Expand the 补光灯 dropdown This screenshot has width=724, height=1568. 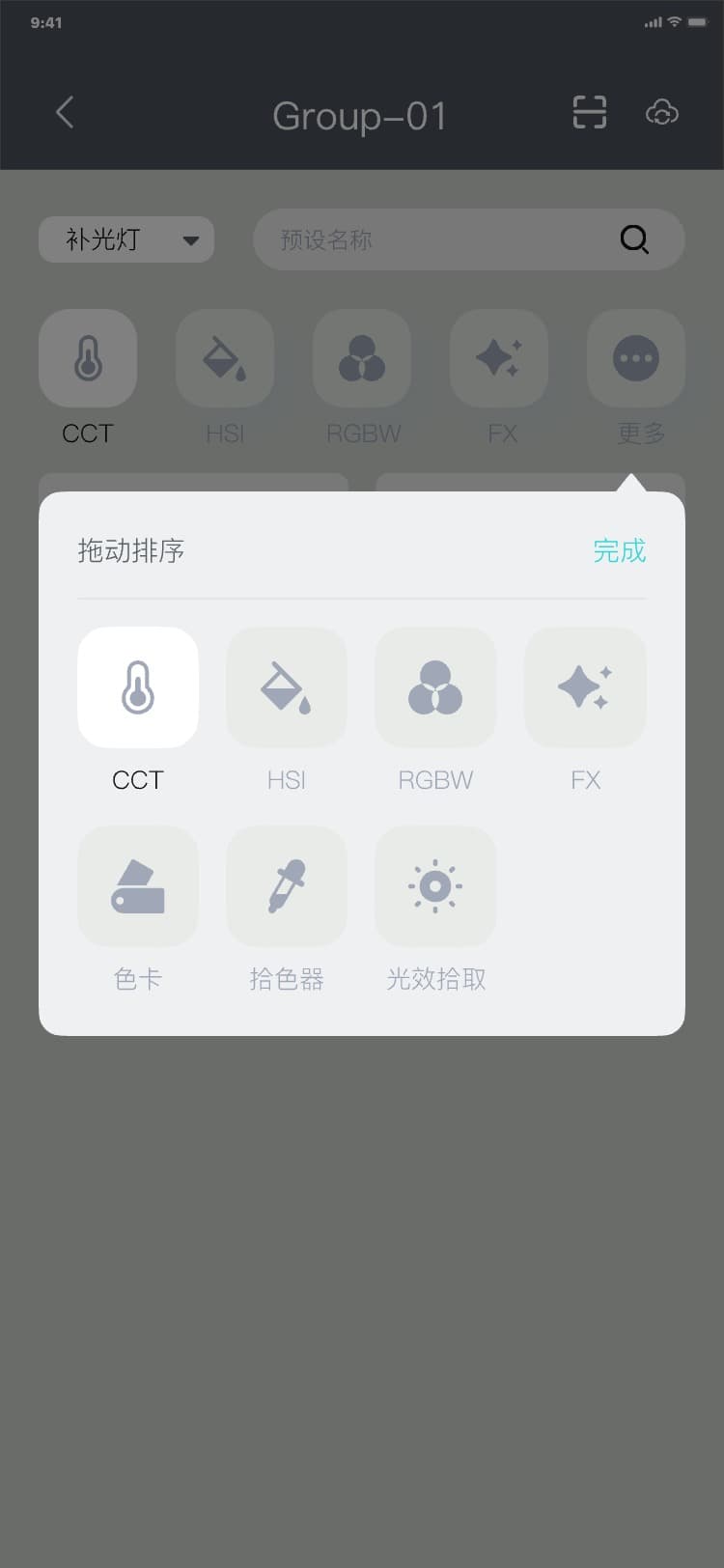pos(126,239)
